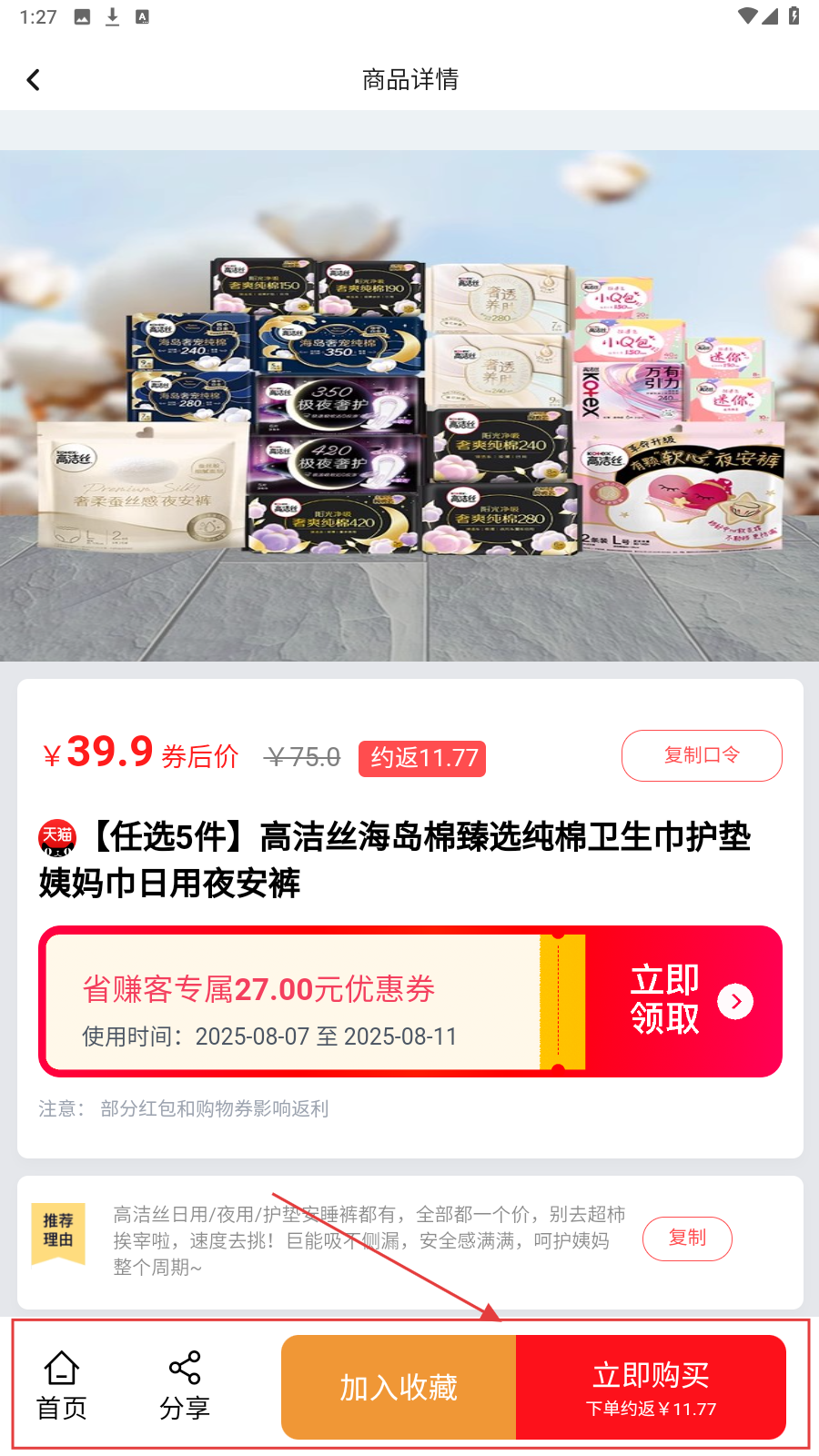Tap 立即购买 to buy now
This screenshot has width=819, height=1456.
651,1387
